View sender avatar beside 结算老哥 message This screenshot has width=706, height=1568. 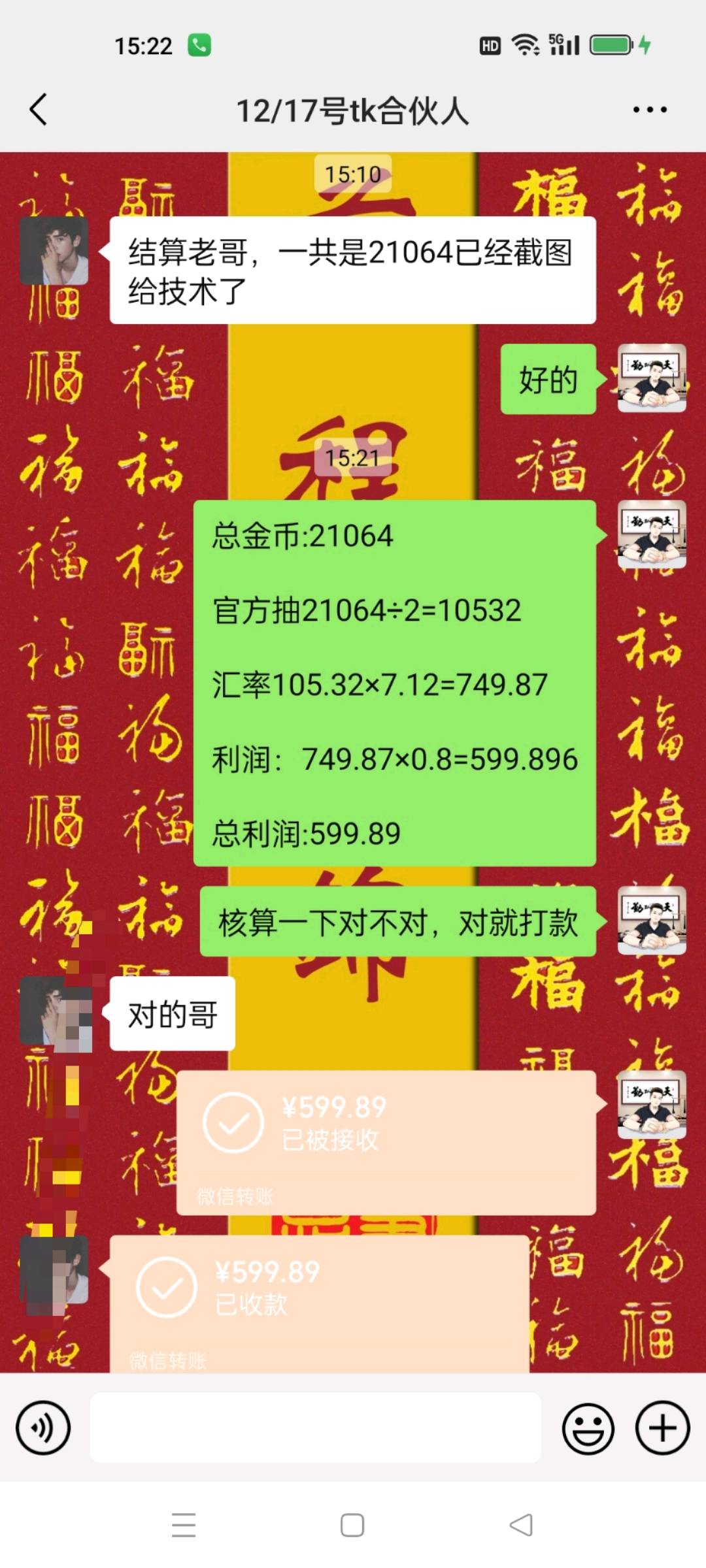click(x=54, y=251)
